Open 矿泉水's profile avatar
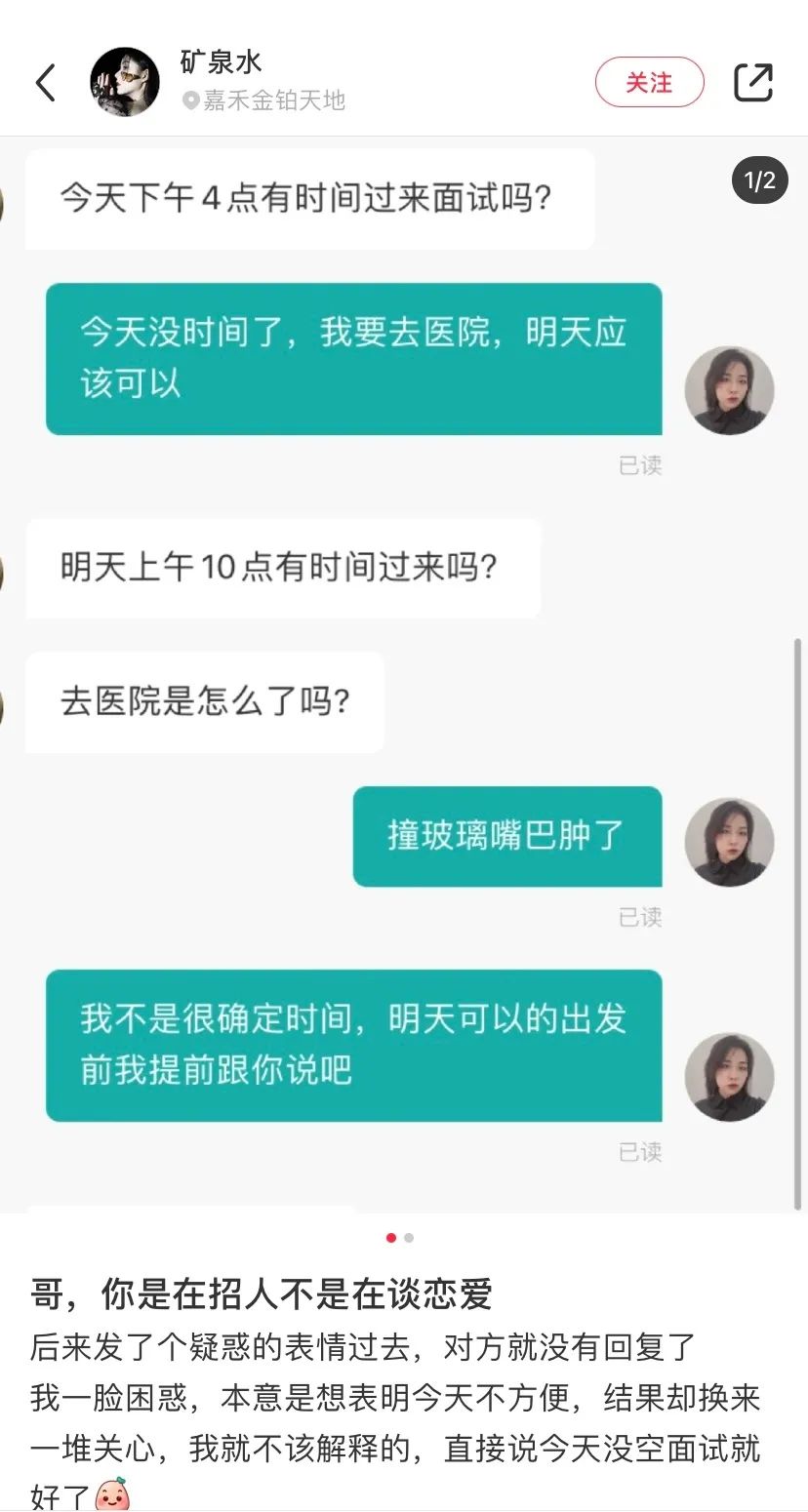 (125, 82)
